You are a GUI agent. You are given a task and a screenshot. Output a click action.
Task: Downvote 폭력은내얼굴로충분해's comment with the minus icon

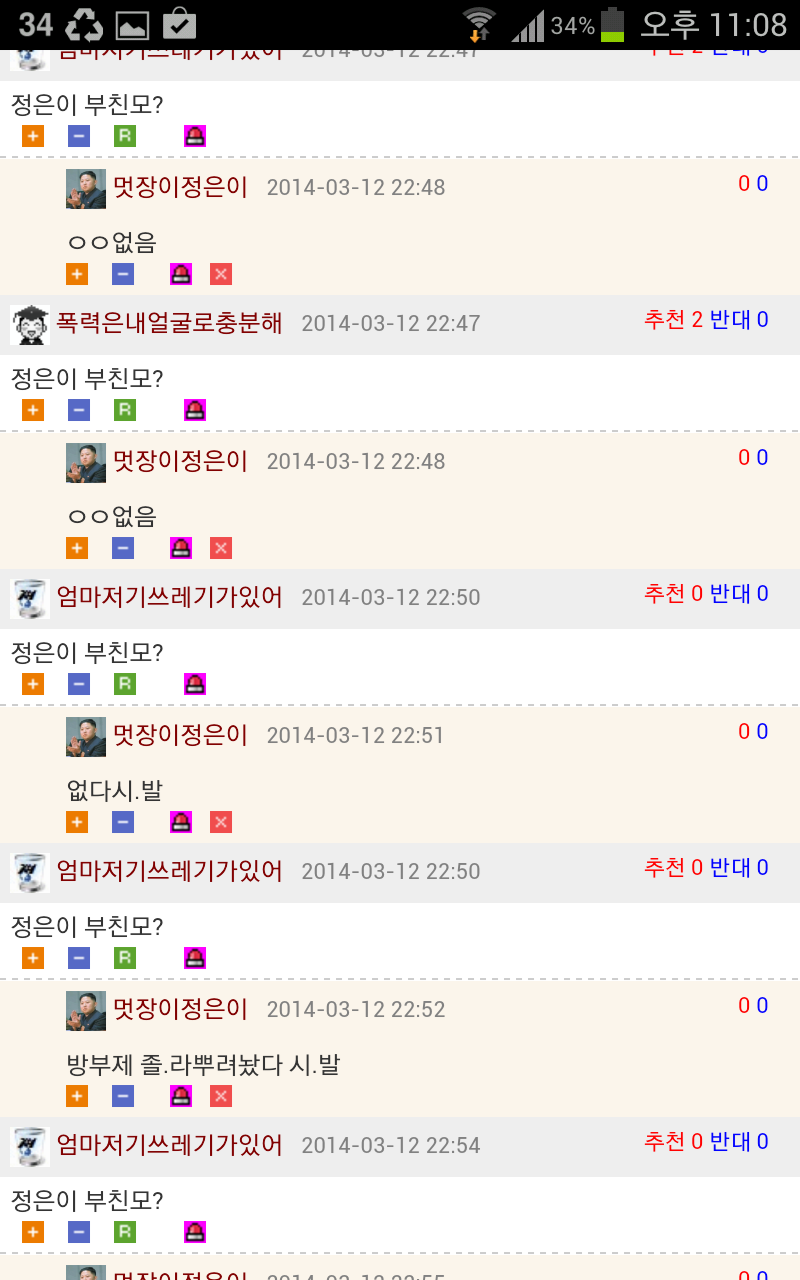tap(79, 410)
